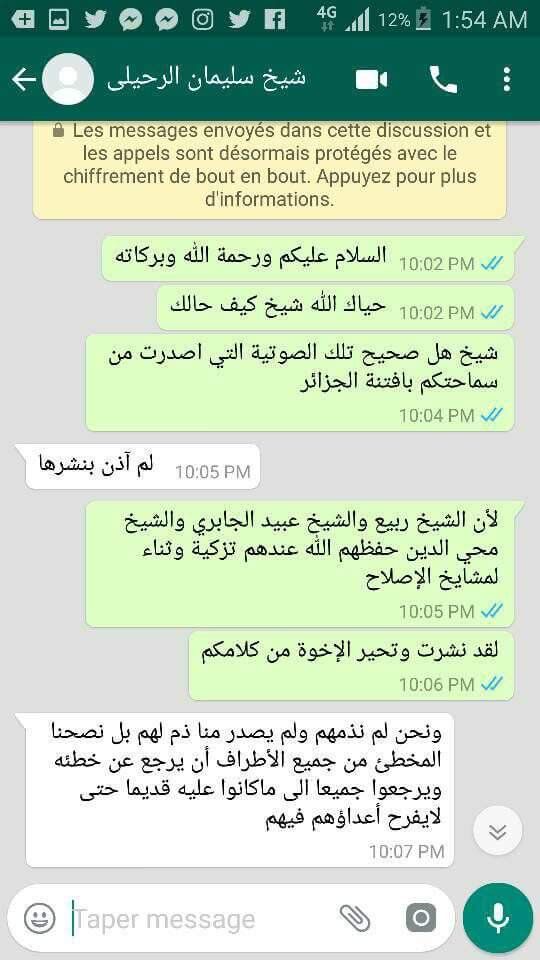This screenshot has width=540, height=960.
Task: Focus the Taper message field
Action: coord(202,919)
